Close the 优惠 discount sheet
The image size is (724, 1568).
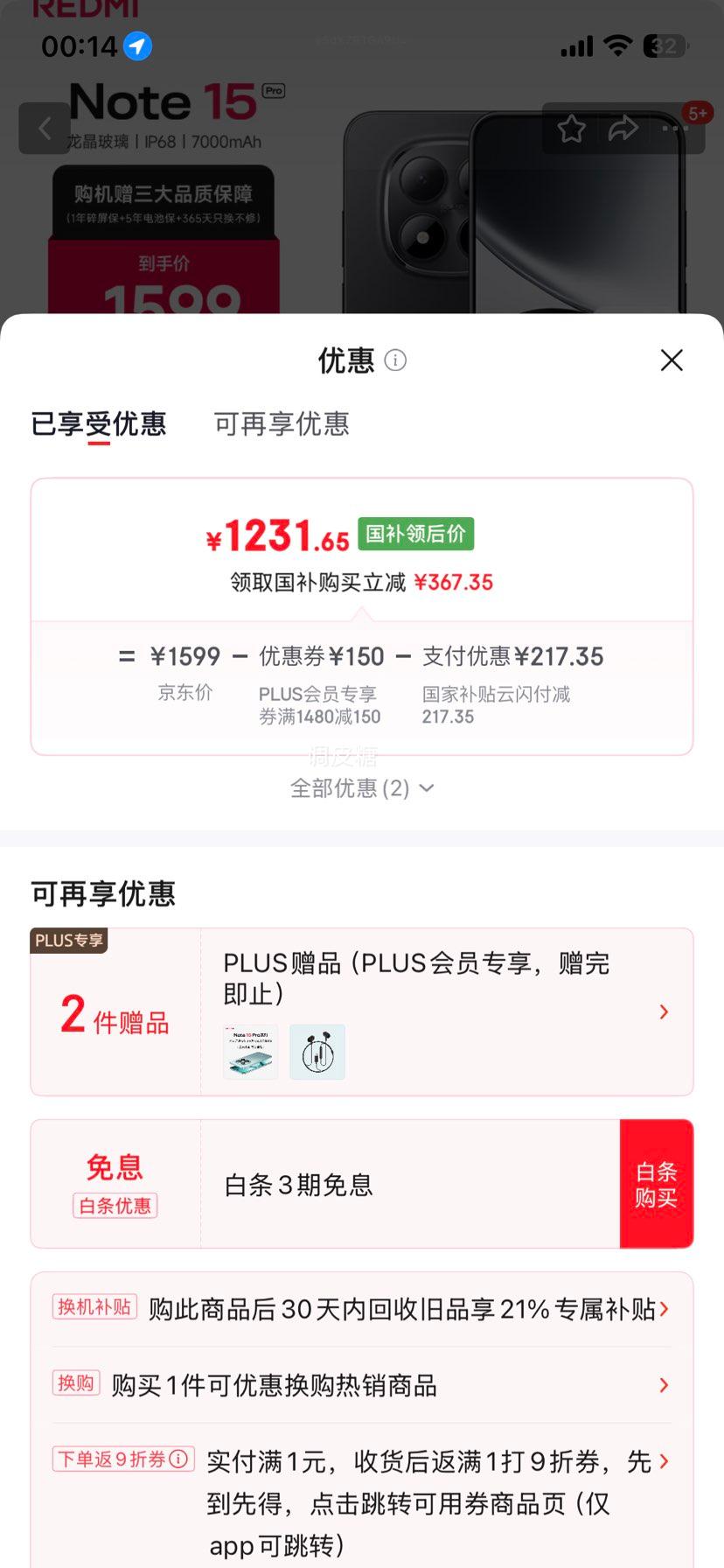(x=672, y=360)
